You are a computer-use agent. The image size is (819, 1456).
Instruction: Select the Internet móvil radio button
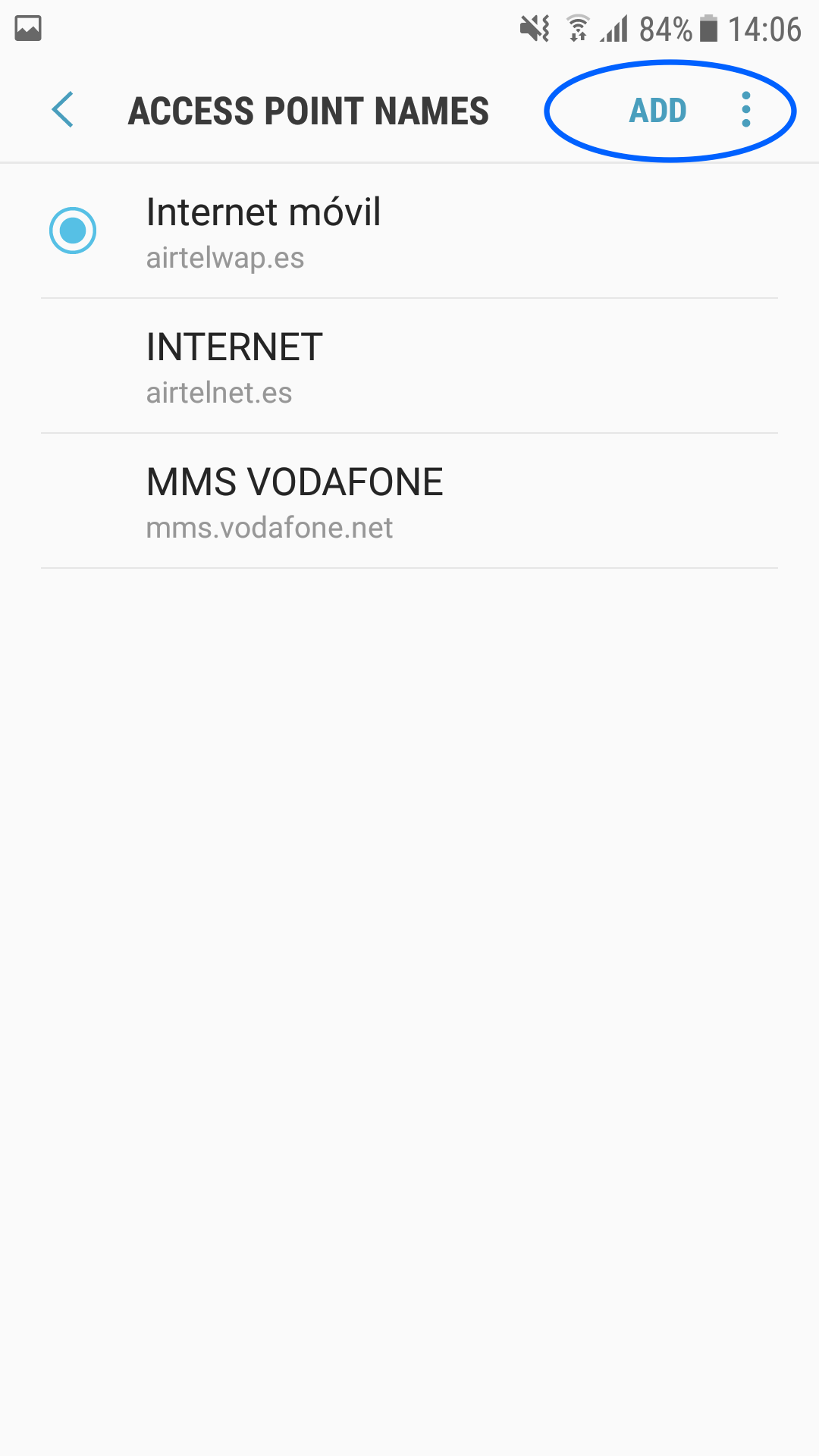(73, 231)
